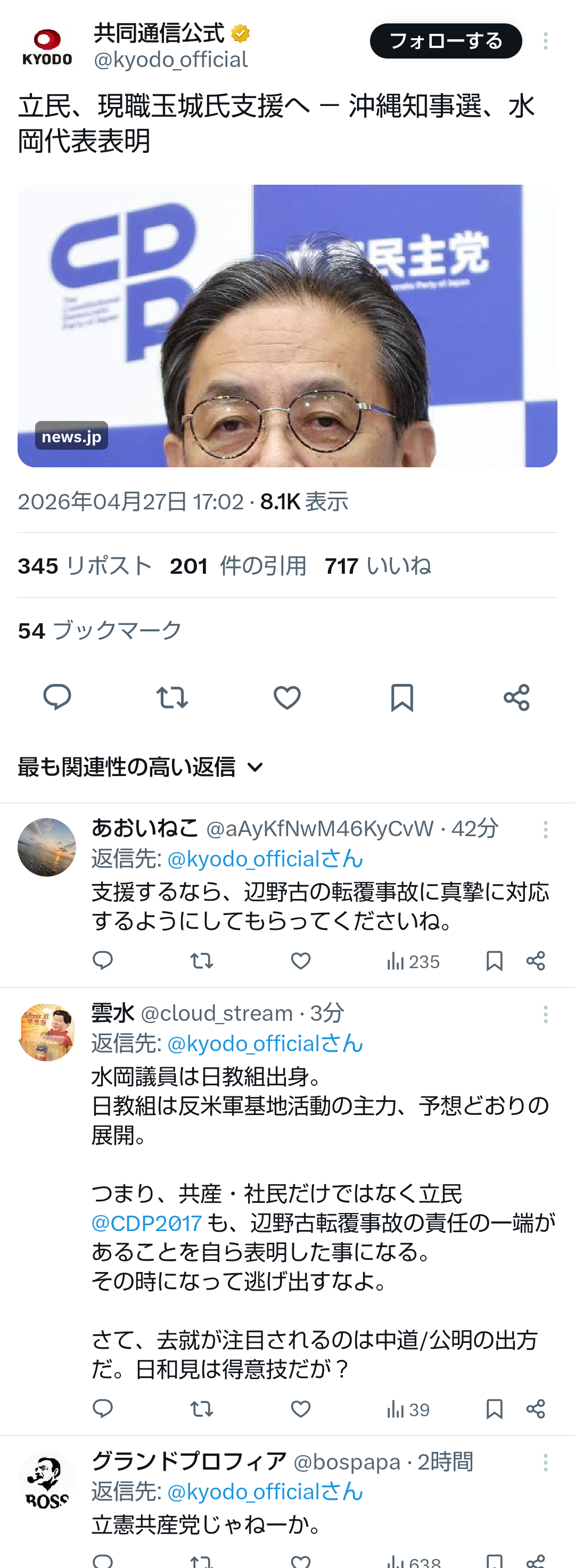Screen dimensions: 575x1568
Task: View the 201 件の引用 list
Action: click(237, 565)
